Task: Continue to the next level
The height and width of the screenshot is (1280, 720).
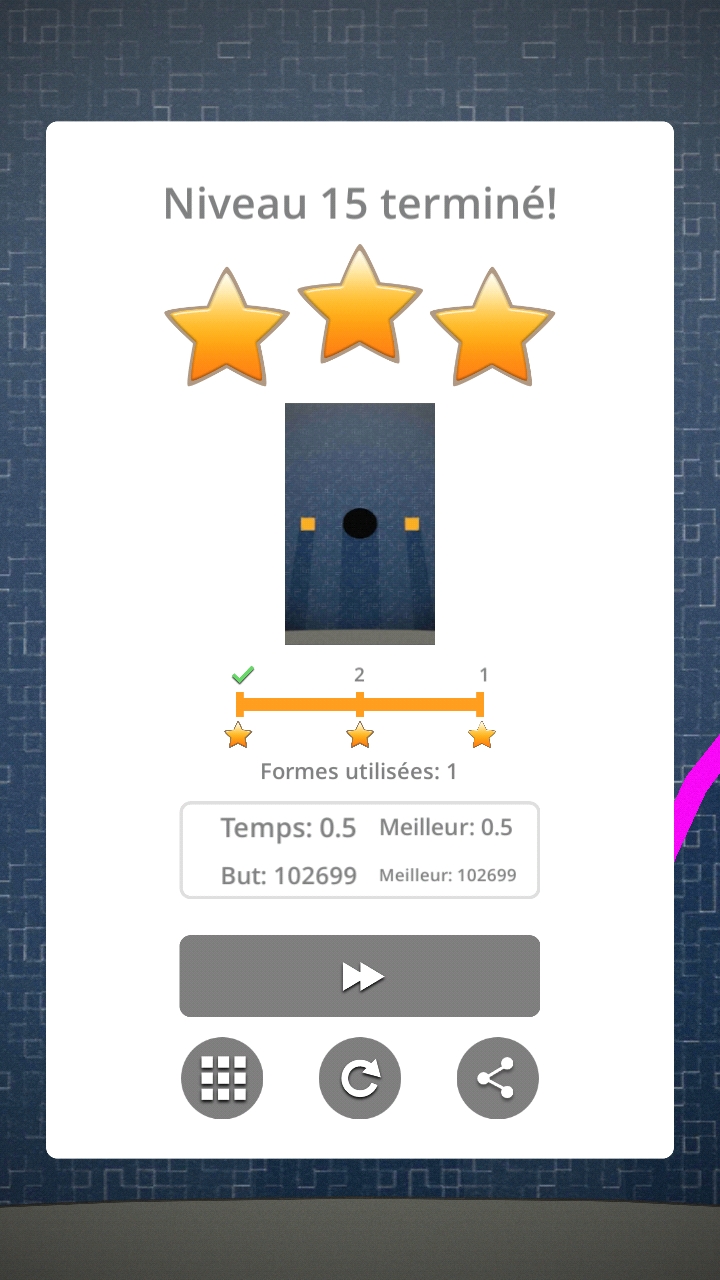Action: point(360,976)
